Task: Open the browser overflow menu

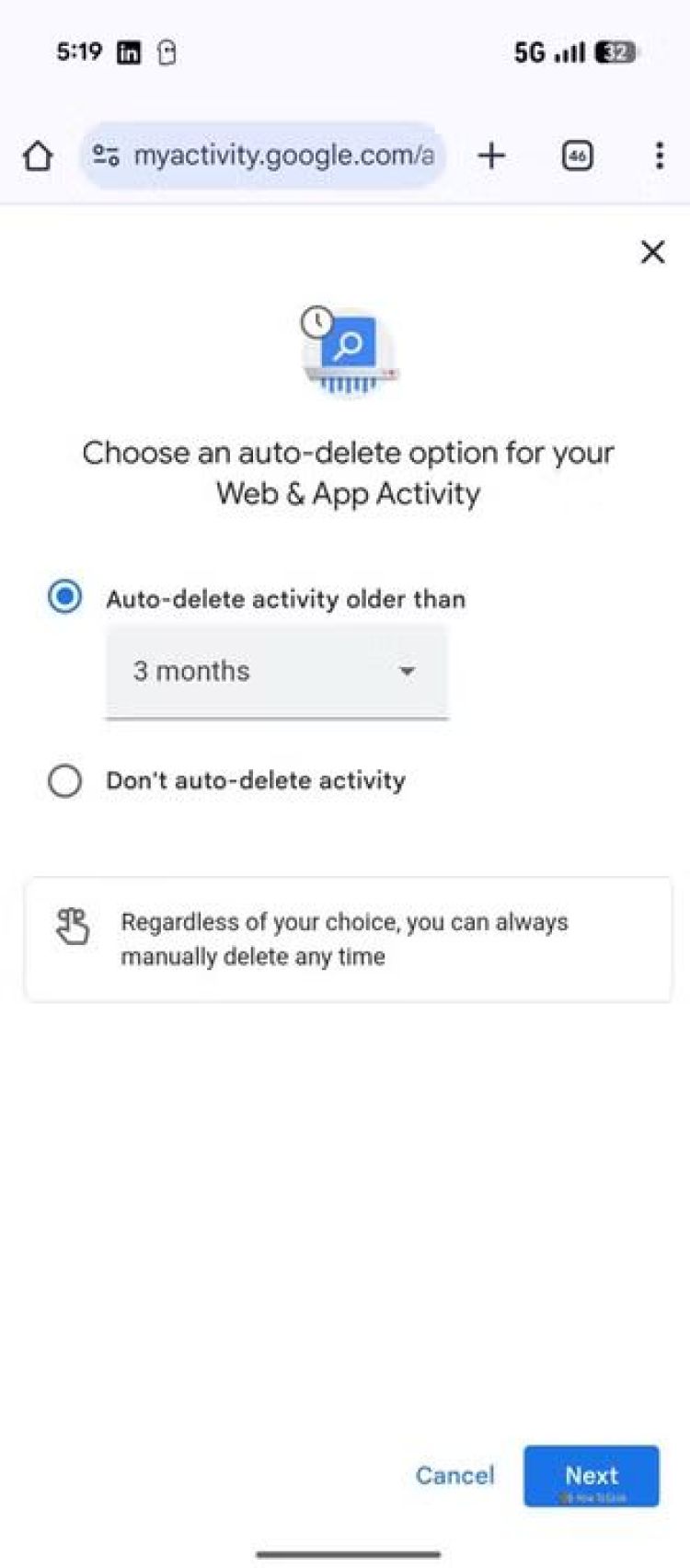Action: [659, 156]
